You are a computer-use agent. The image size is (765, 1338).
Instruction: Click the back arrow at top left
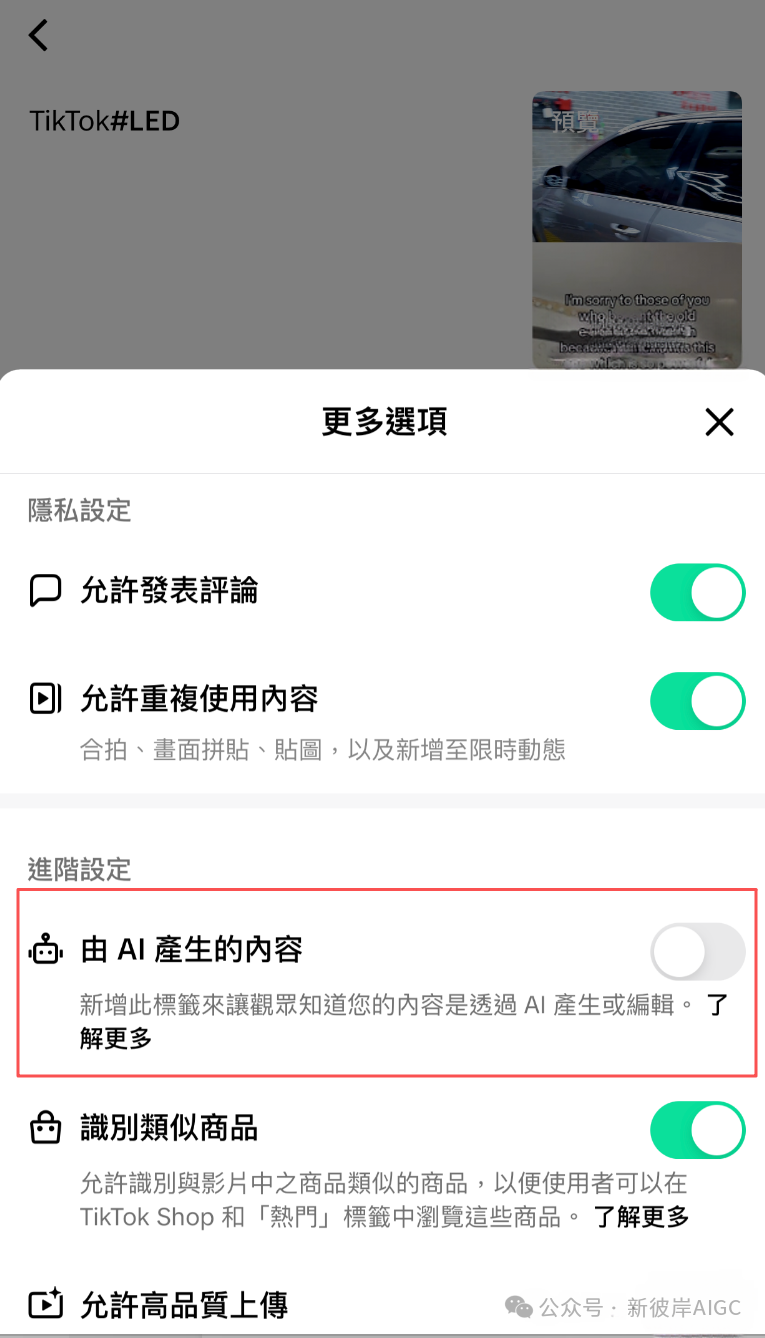tap(37, 35)
